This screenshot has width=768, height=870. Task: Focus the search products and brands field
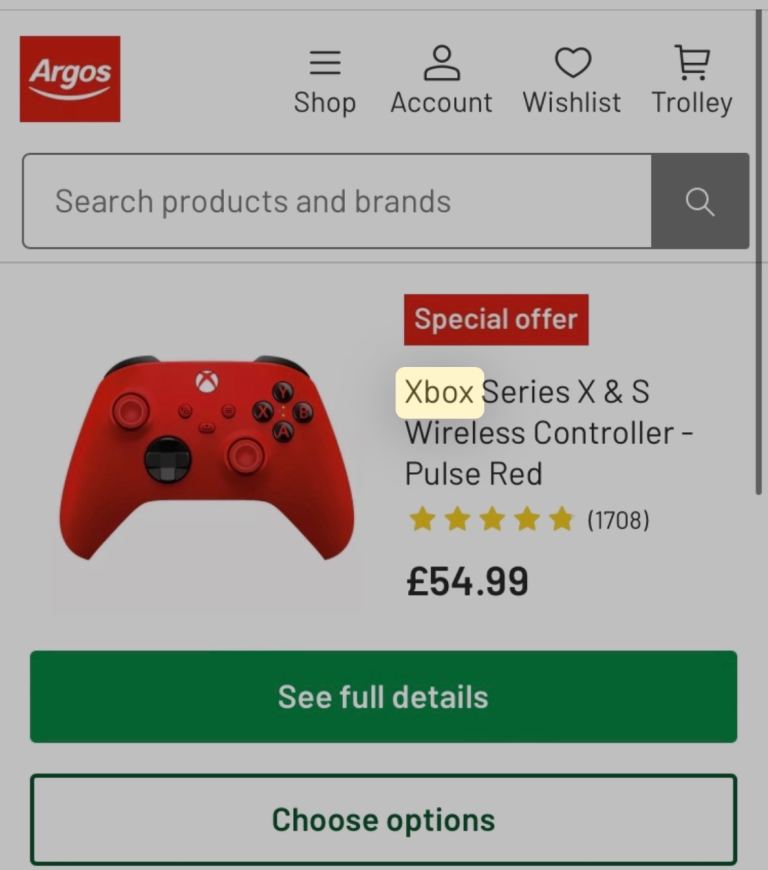coord(337,201)
